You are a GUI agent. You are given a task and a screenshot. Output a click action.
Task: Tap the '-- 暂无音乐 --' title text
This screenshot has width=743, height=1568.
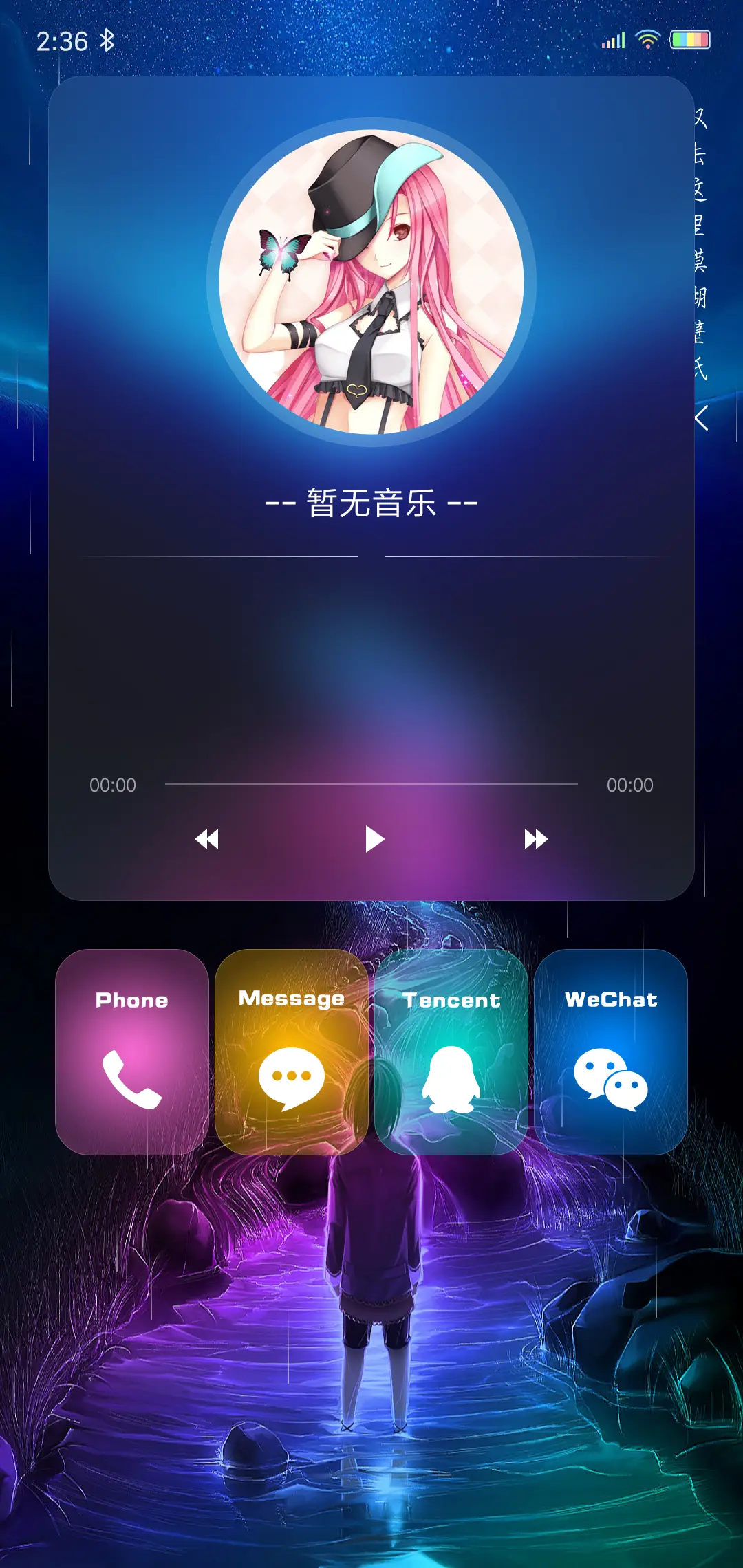tap(371, 504)
